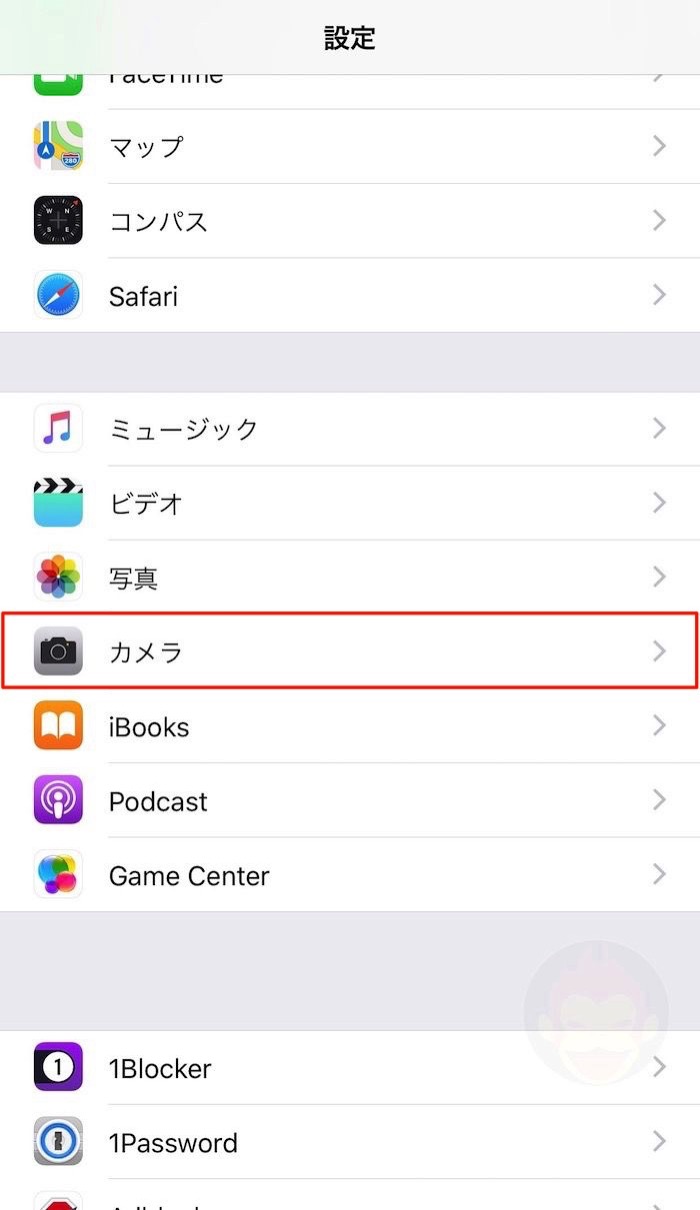Open コンパス settings

coord(350,221)
